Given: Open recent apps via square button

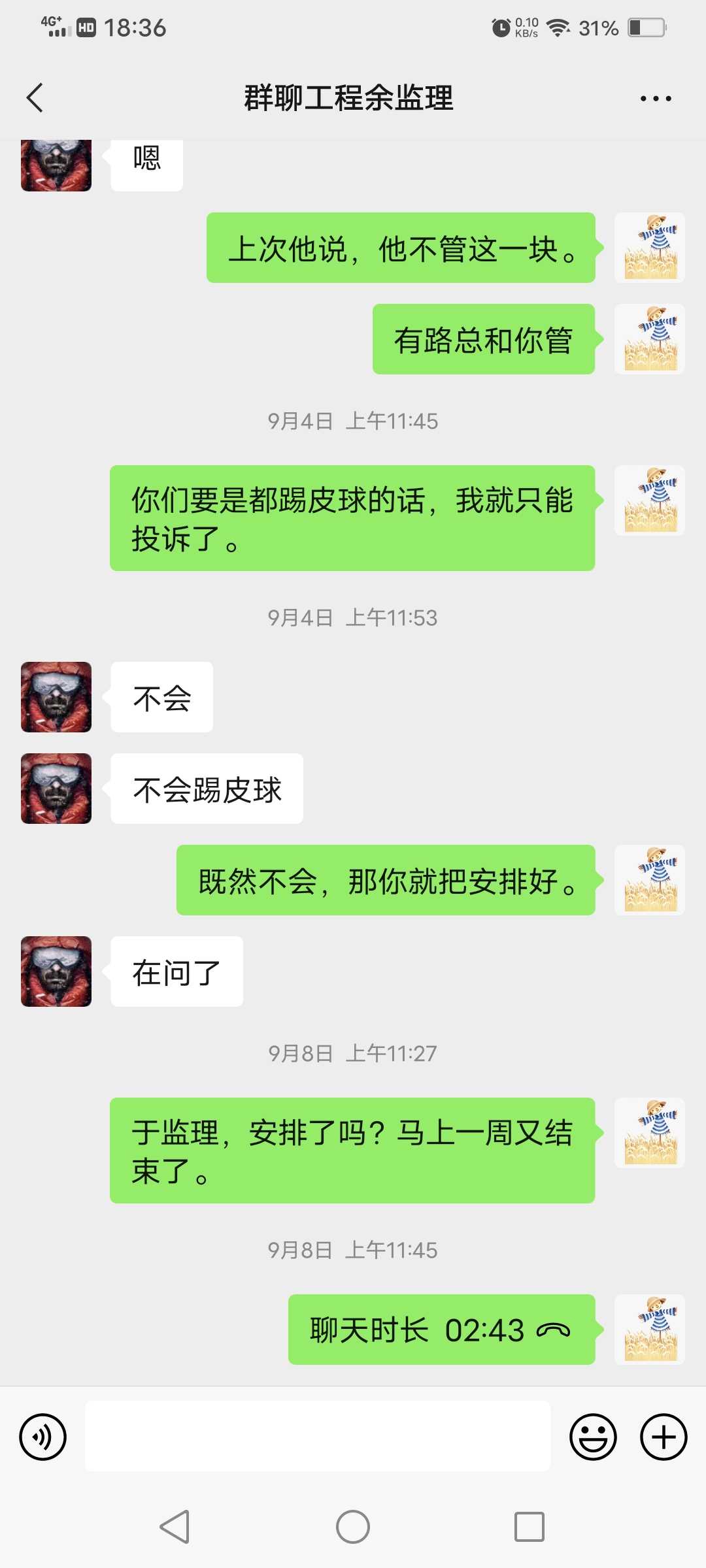Looking at the screenshot, I should (529, 1527).
